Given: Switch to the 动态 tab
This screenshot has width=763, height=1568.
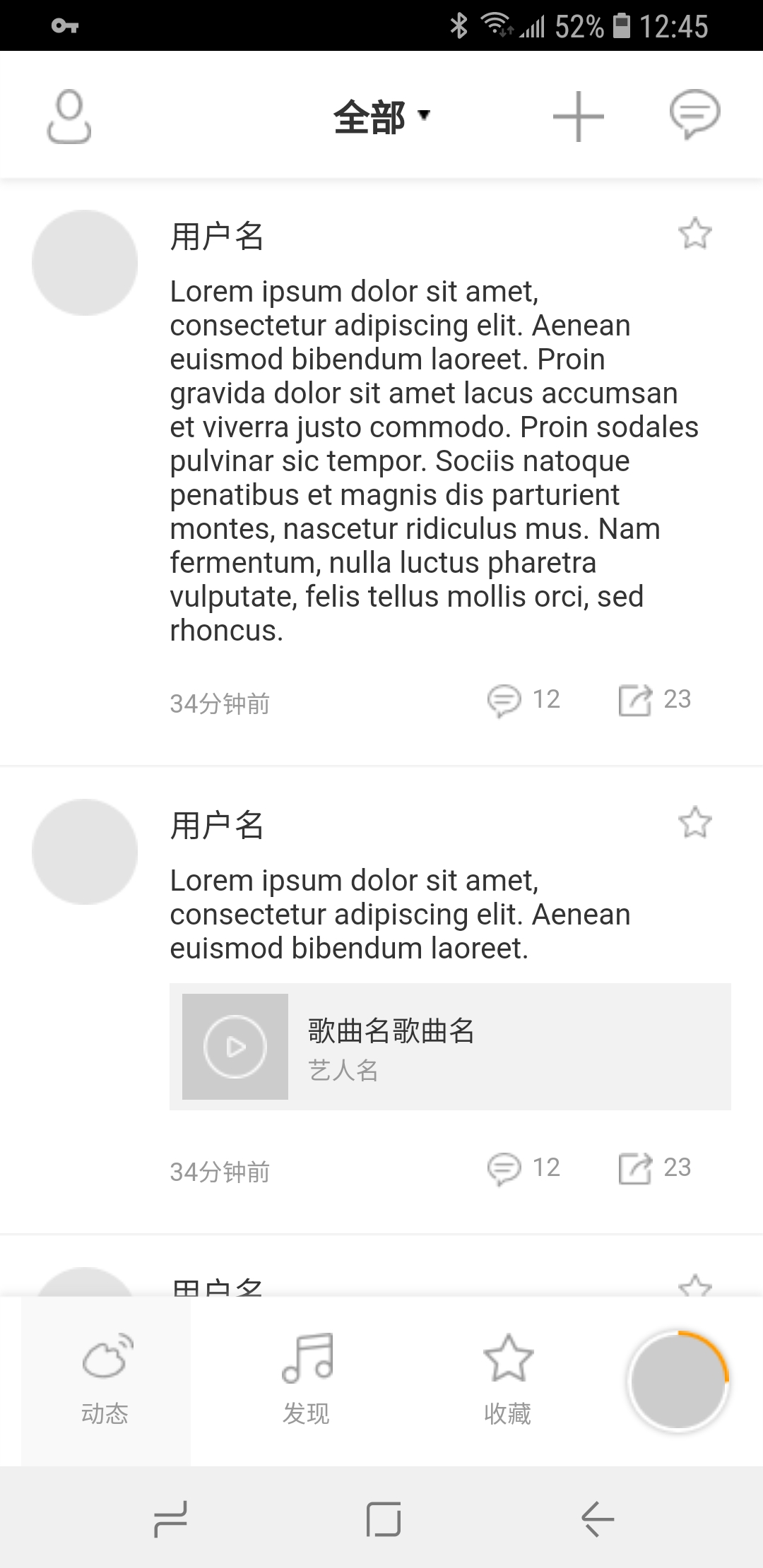Looking at the screenshot, I should click(x=105, y=1381).
